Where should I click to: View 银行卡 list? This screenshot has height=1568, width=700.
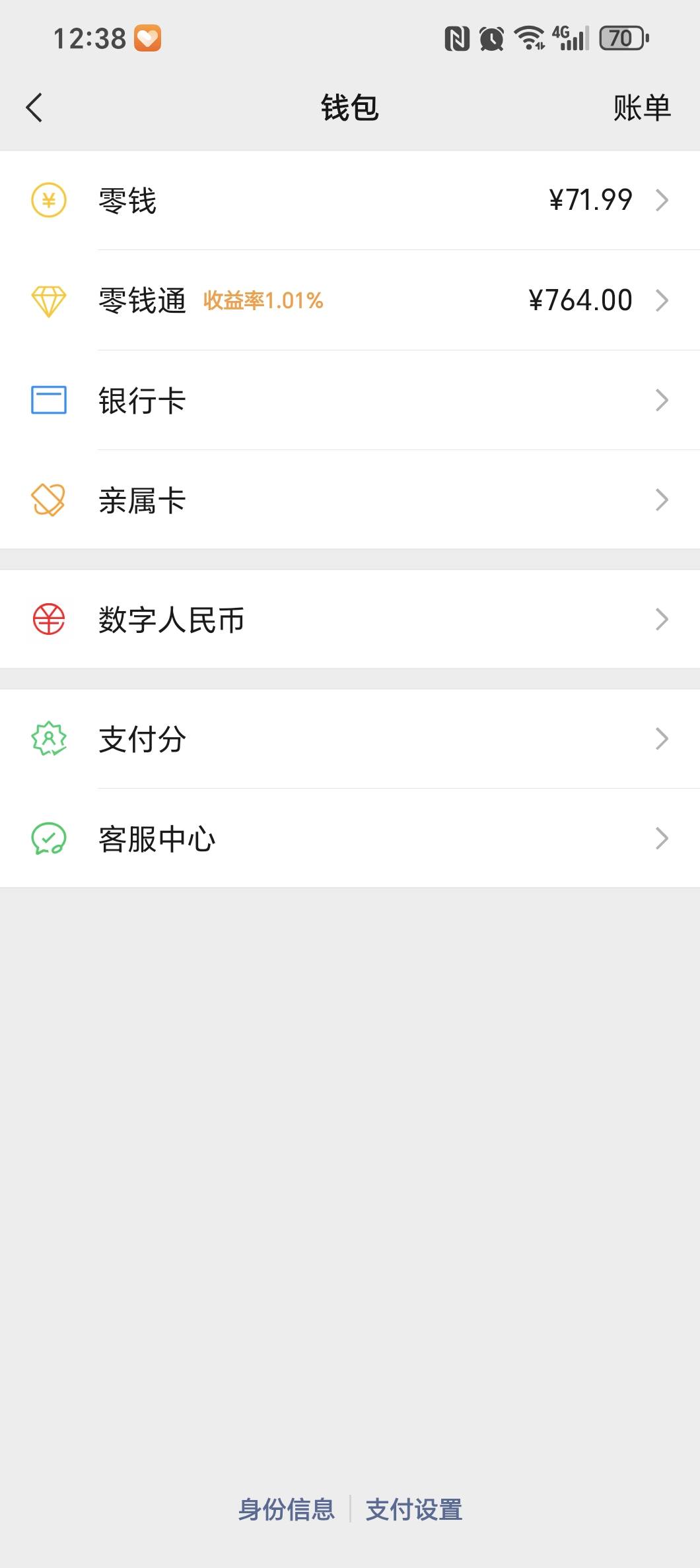click(350, 401)
